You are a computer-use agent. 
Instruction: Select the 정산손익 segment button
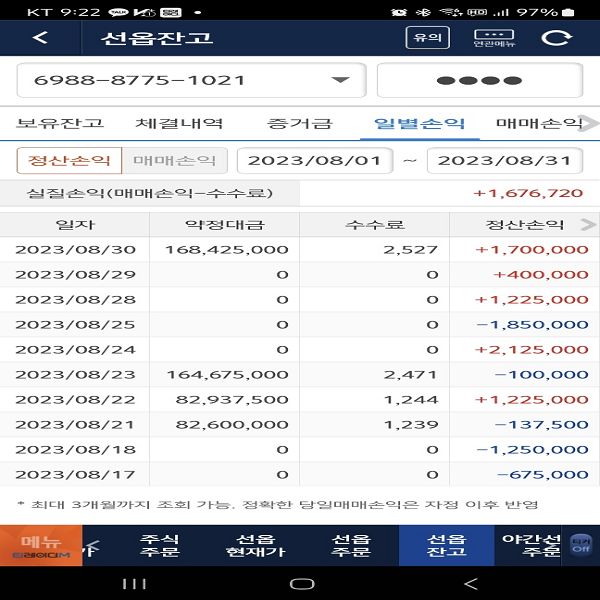point(69,160)
